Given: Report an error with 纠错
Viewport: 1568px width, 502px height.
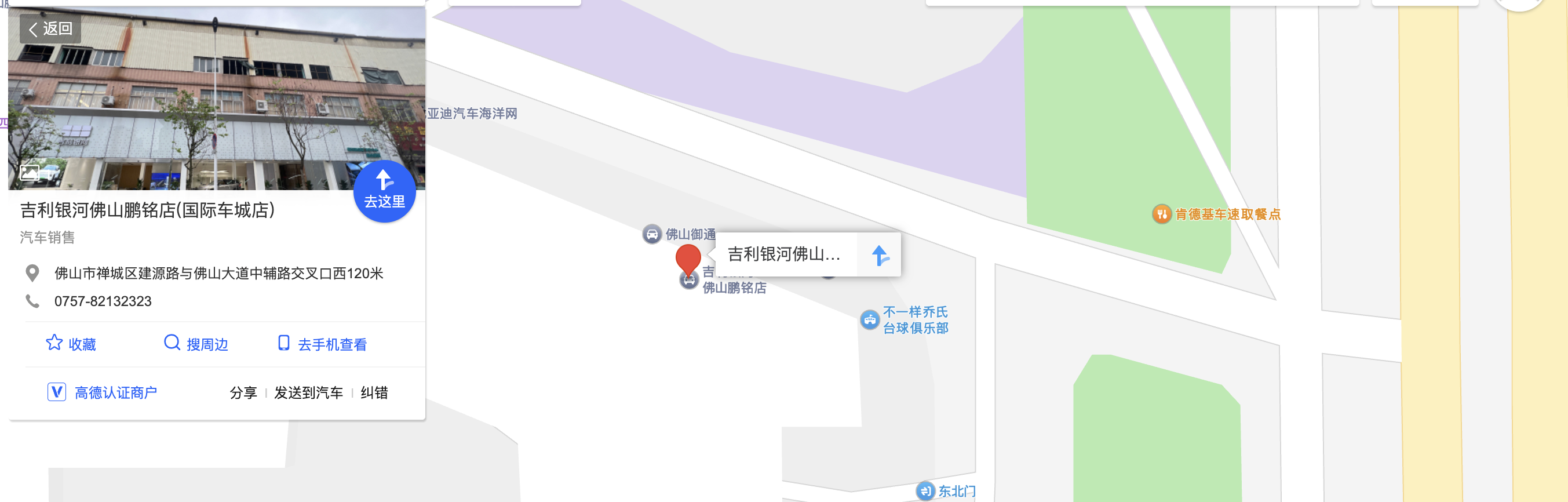Looking at the screenshot, I should pyautogui.click(x=374, y=393).
